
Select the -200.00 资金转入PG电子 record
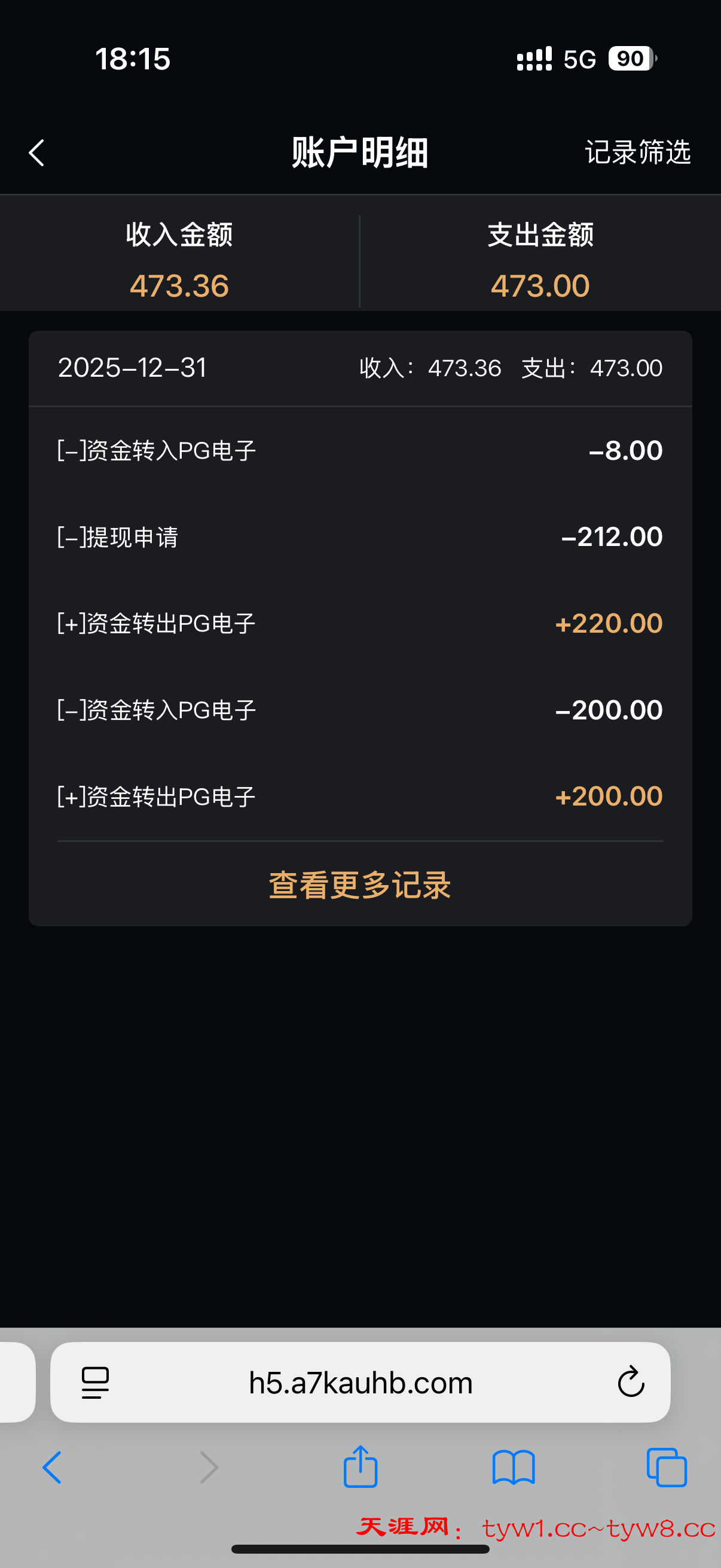360,709
